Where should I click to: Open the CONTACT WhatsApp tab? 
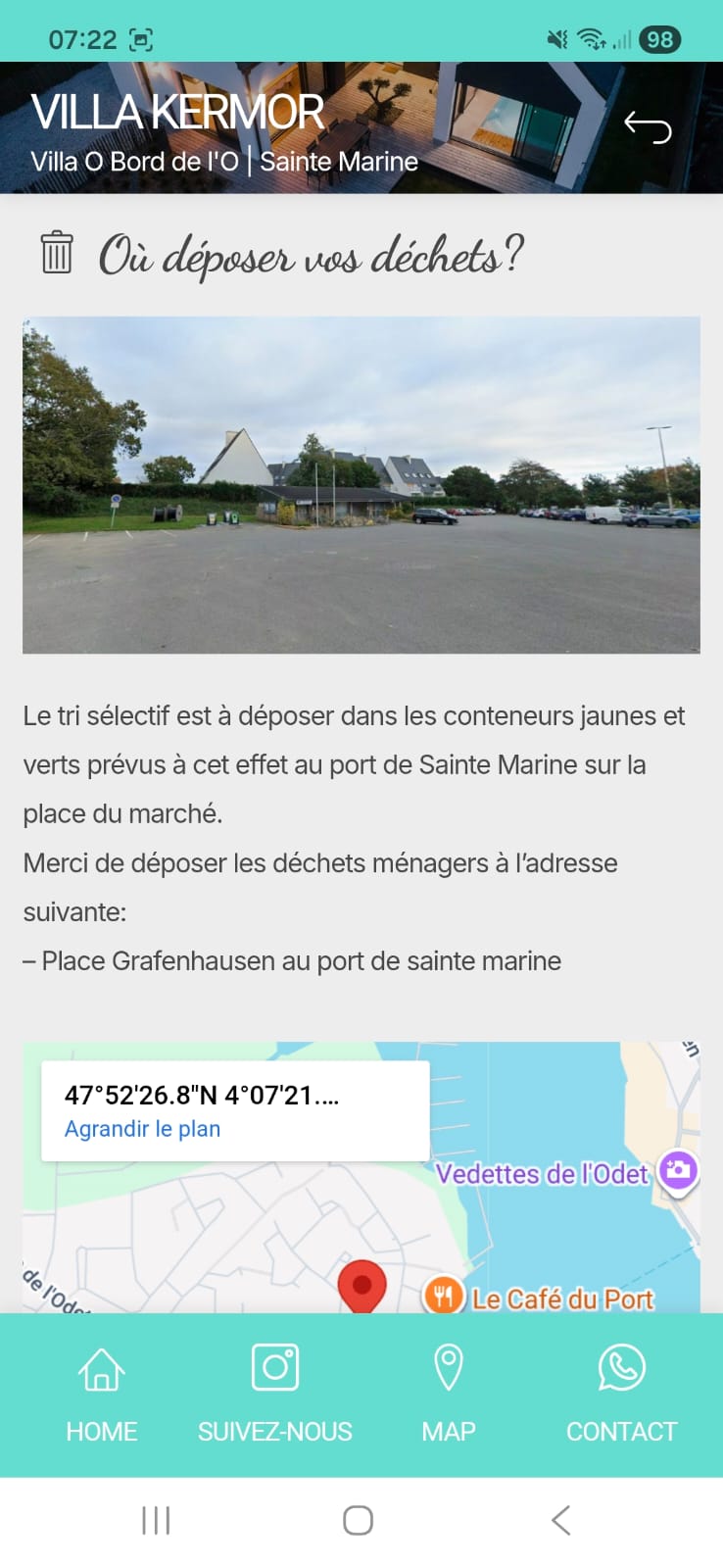(621, 1393)
